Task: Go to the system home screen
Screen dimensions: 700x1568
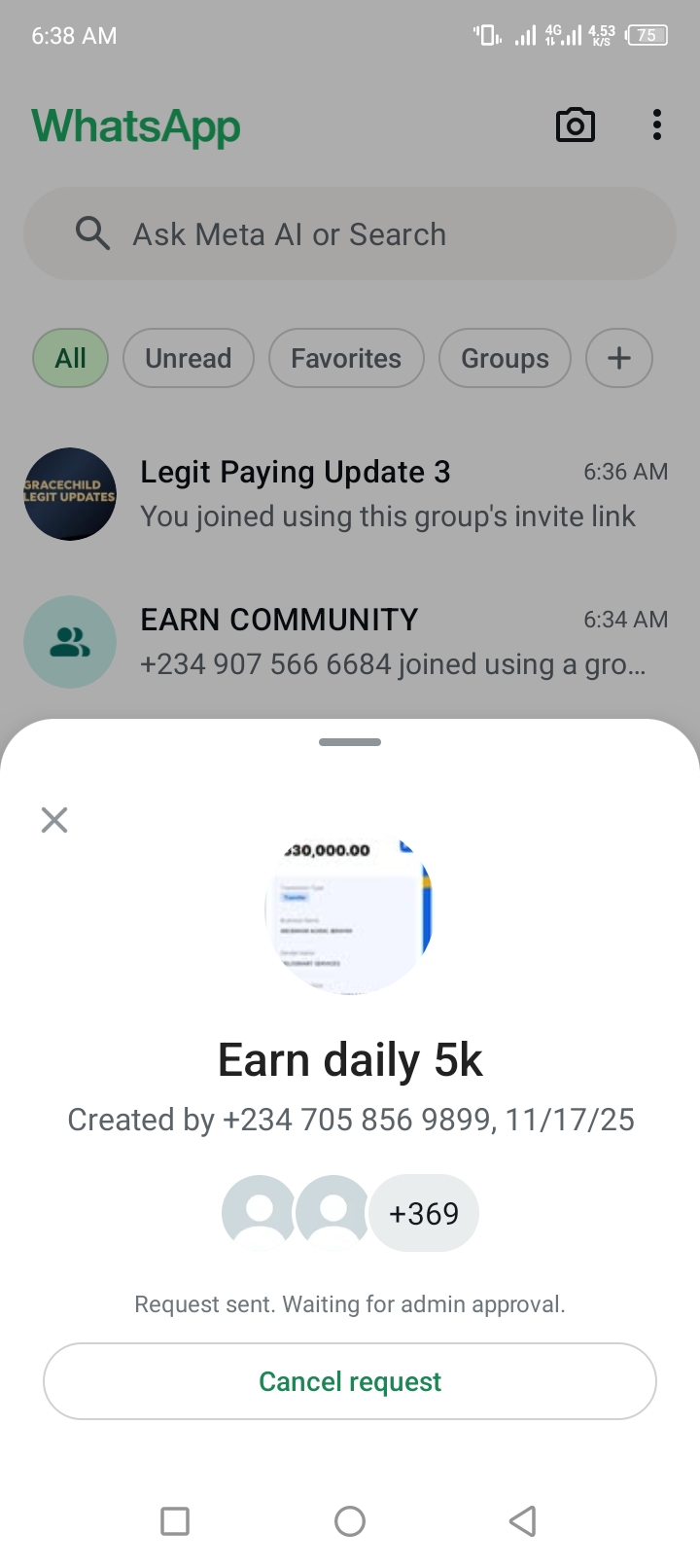Action: [350, 1520]
